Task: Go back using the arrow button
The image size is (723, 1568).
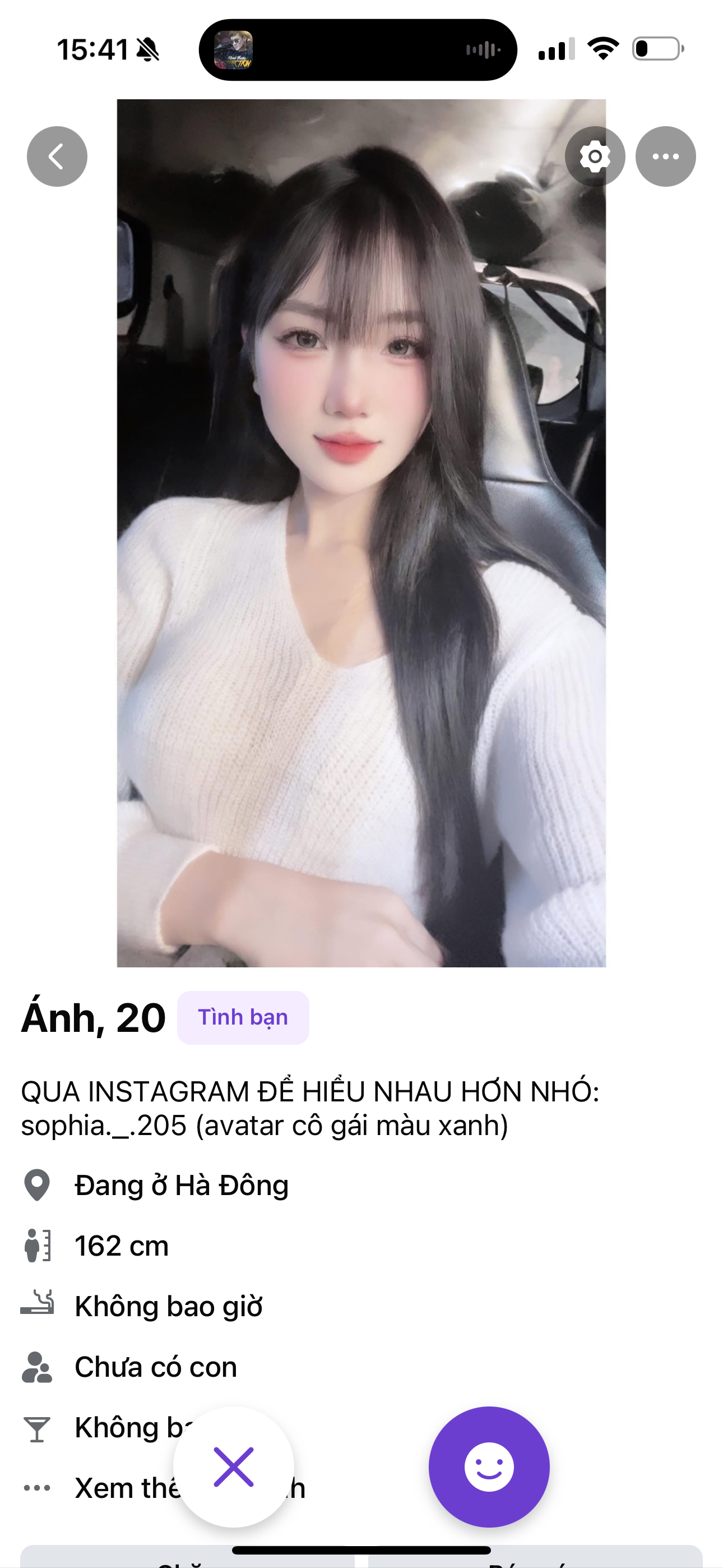Action: click(57, 156)
